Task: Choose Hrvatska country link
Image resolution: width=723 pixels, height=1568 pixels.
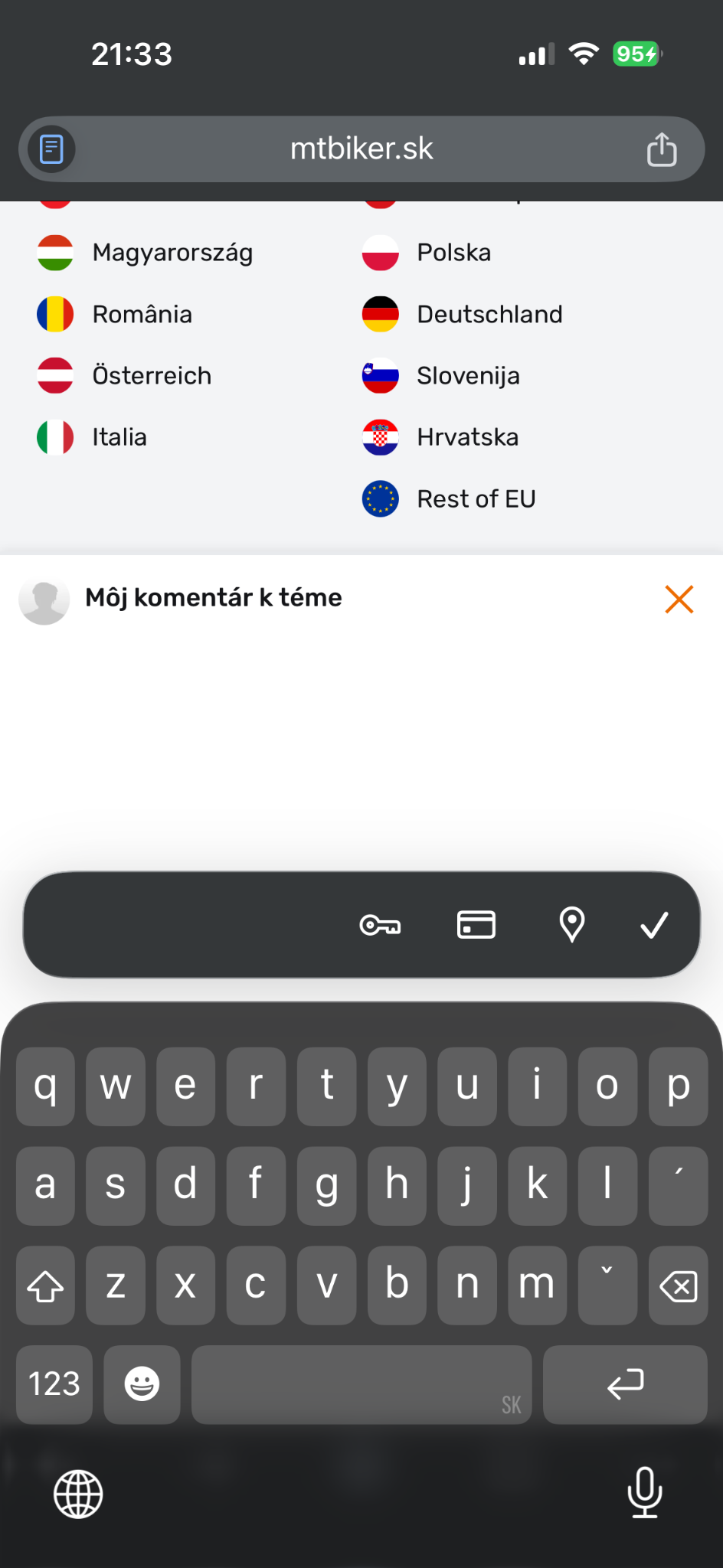Action: (467, 437)
